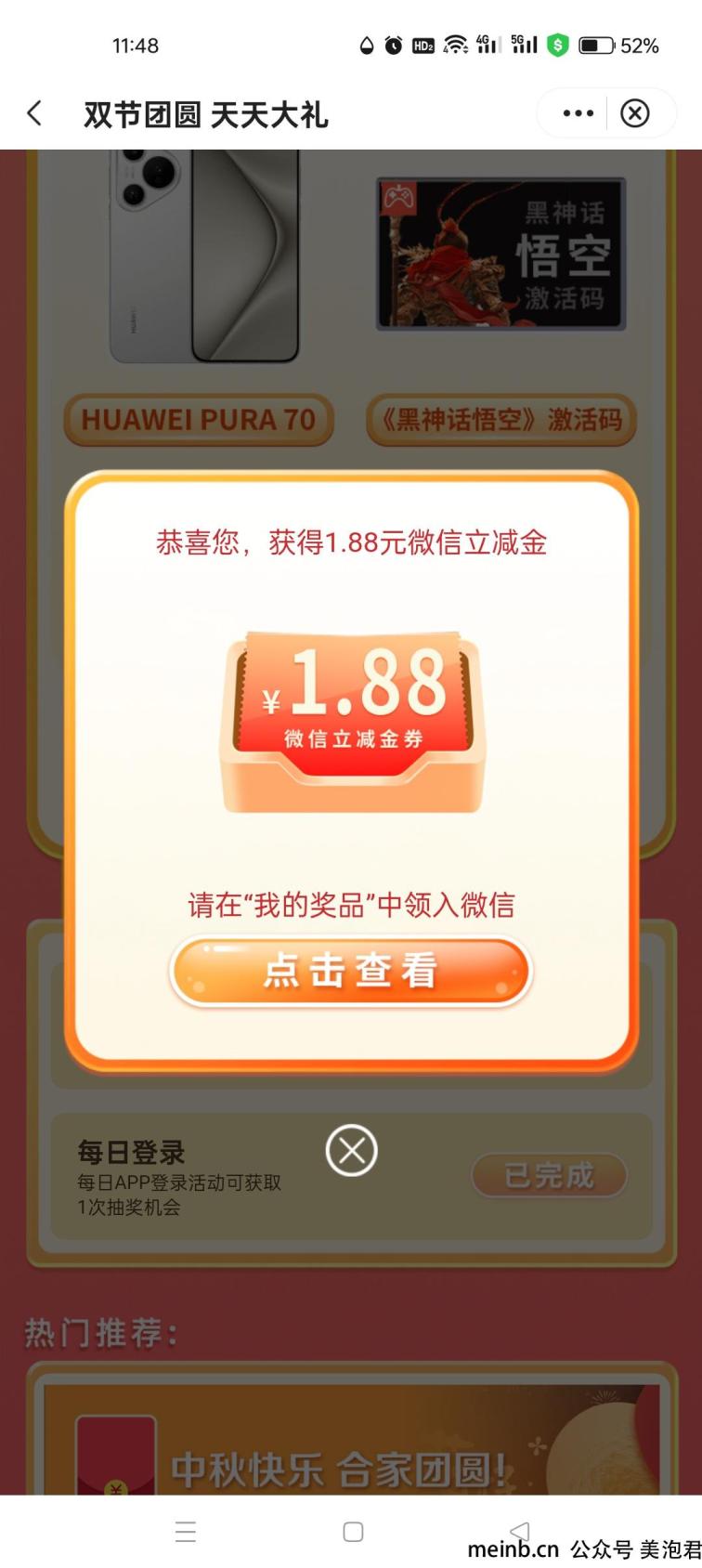Go back from the 双节团圆 page
The image size is (702, 1568).
point(35,113)
